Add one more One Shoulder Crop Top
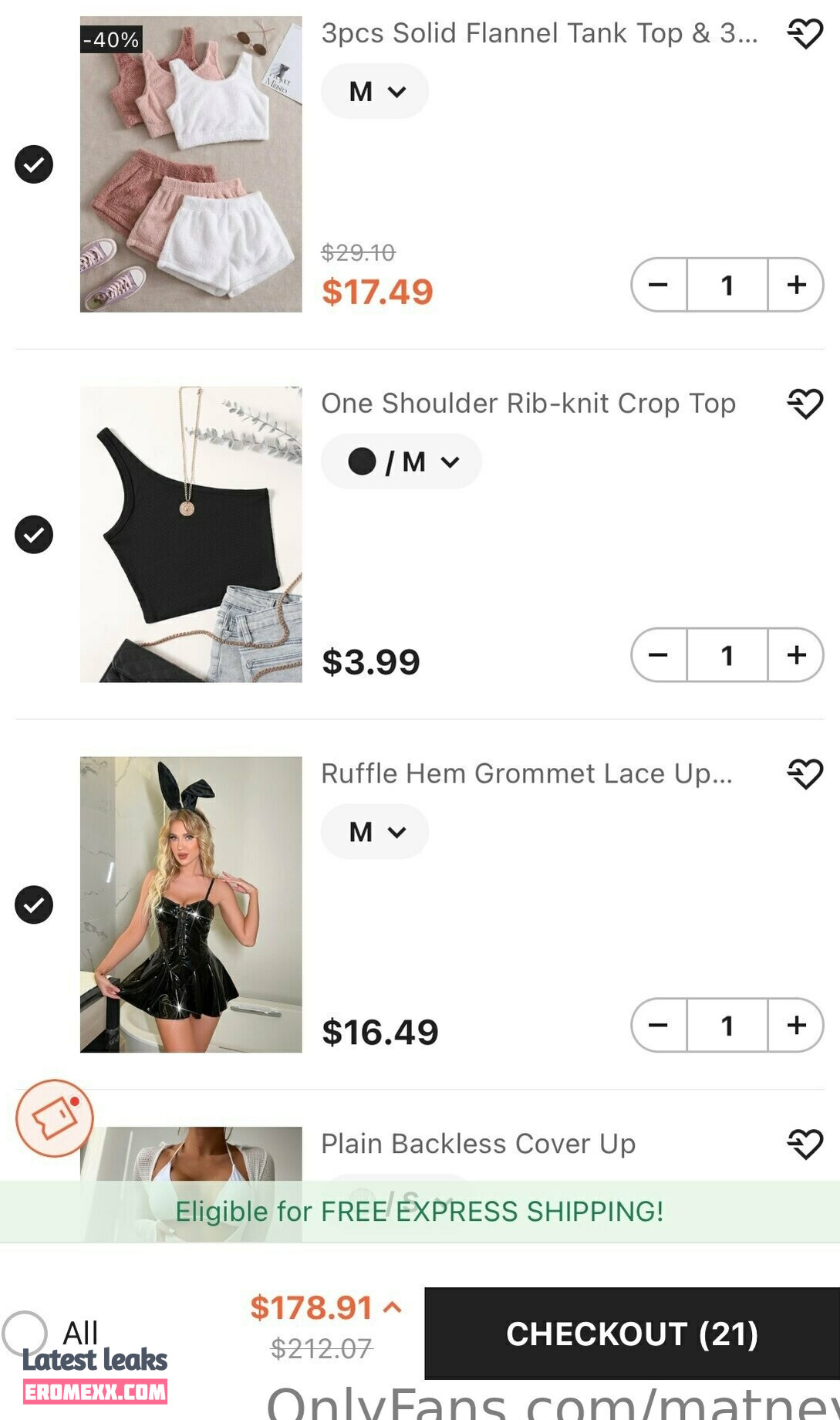Viewport: 840px width, 1420px height. [796, 655]
